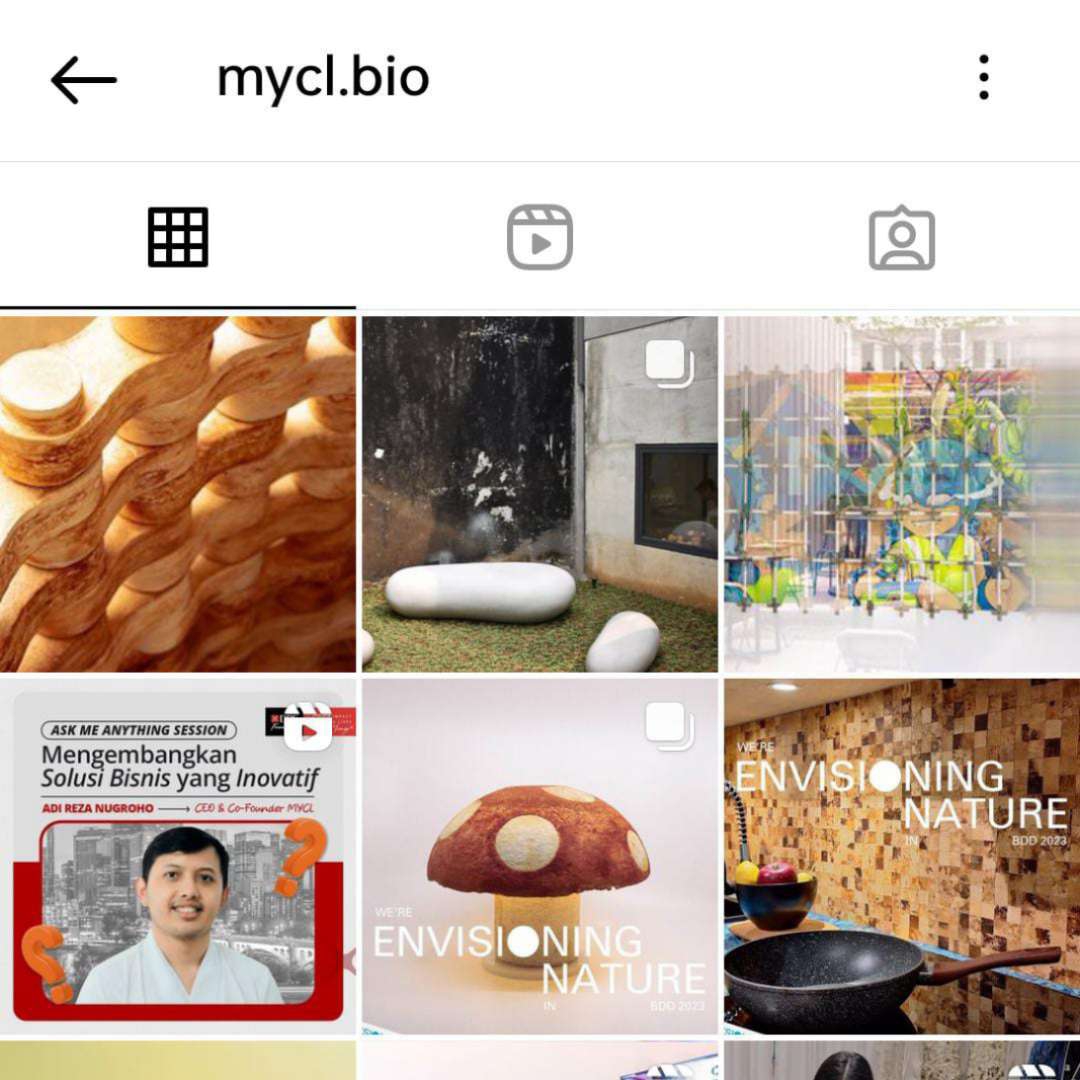Open the colorful mural grid post

(901, 494)
